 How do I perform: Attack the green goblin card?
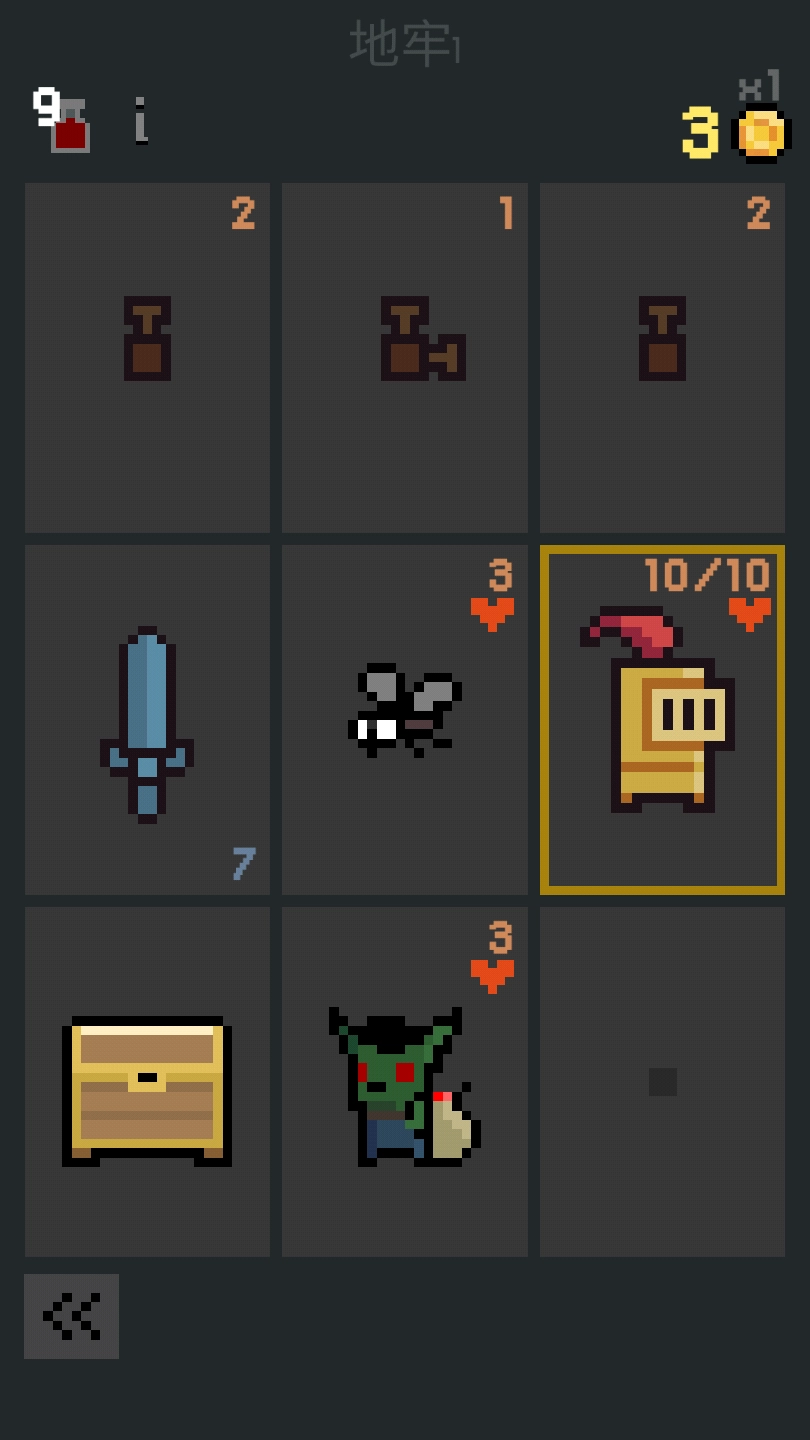pyautogui.click(x=404, y=1082)
